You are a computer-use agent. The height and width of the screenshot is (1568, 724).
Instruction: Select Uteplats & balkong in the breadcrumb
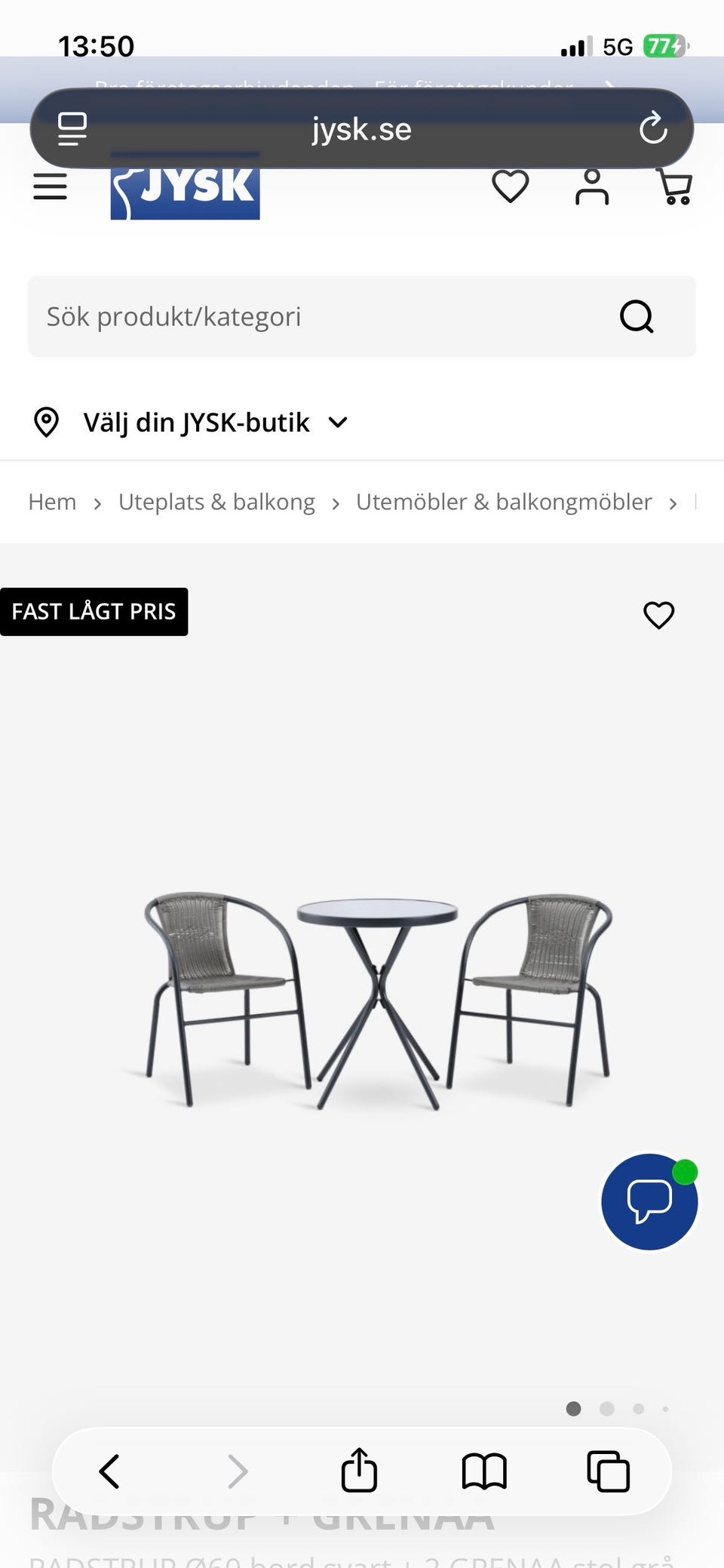[216, 502]
